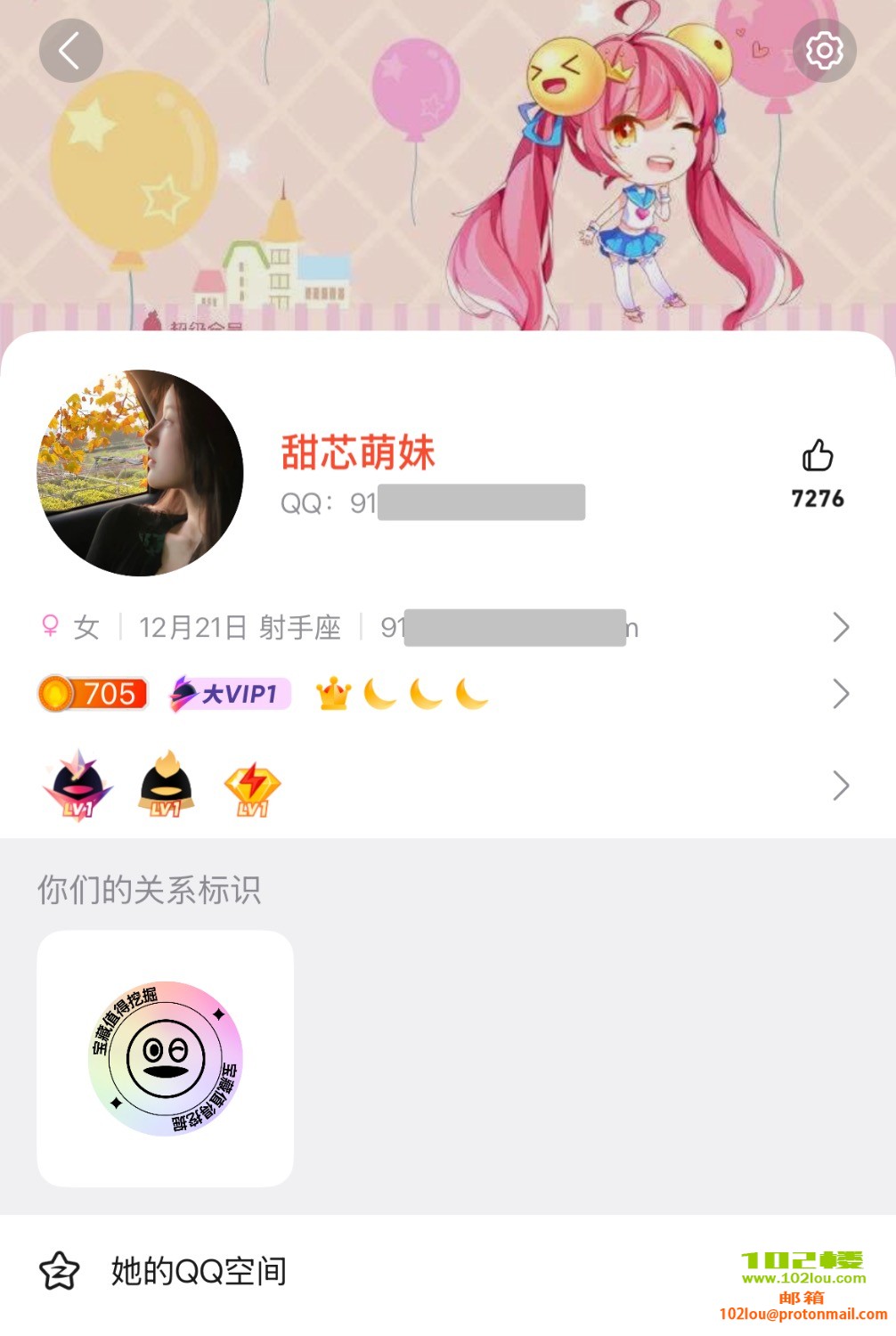Open the LV1 badges row
This screenshot has height=1336, width=896.
445,786
